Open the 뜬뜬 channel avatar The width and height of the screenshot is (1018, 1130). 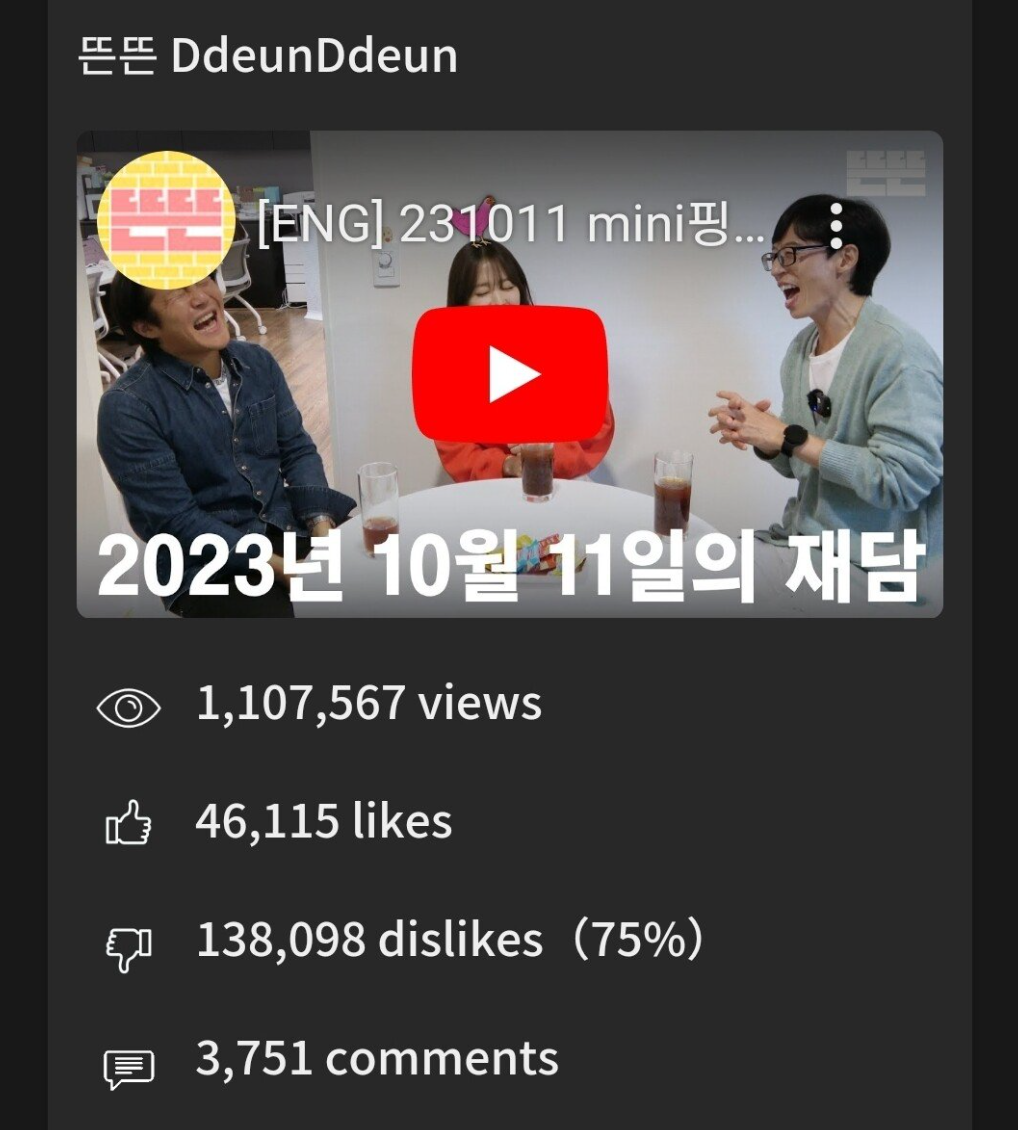tap(166, 220)
